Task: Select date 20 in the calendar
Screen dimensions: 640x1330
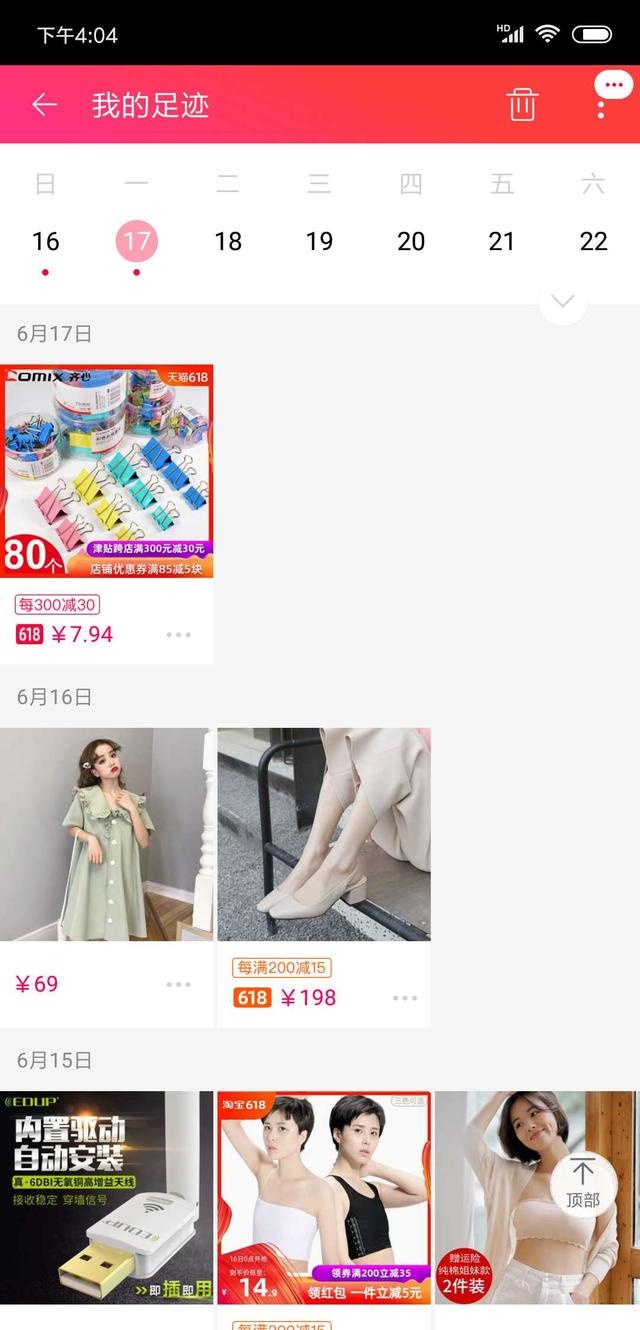Action: coord(411,241)
